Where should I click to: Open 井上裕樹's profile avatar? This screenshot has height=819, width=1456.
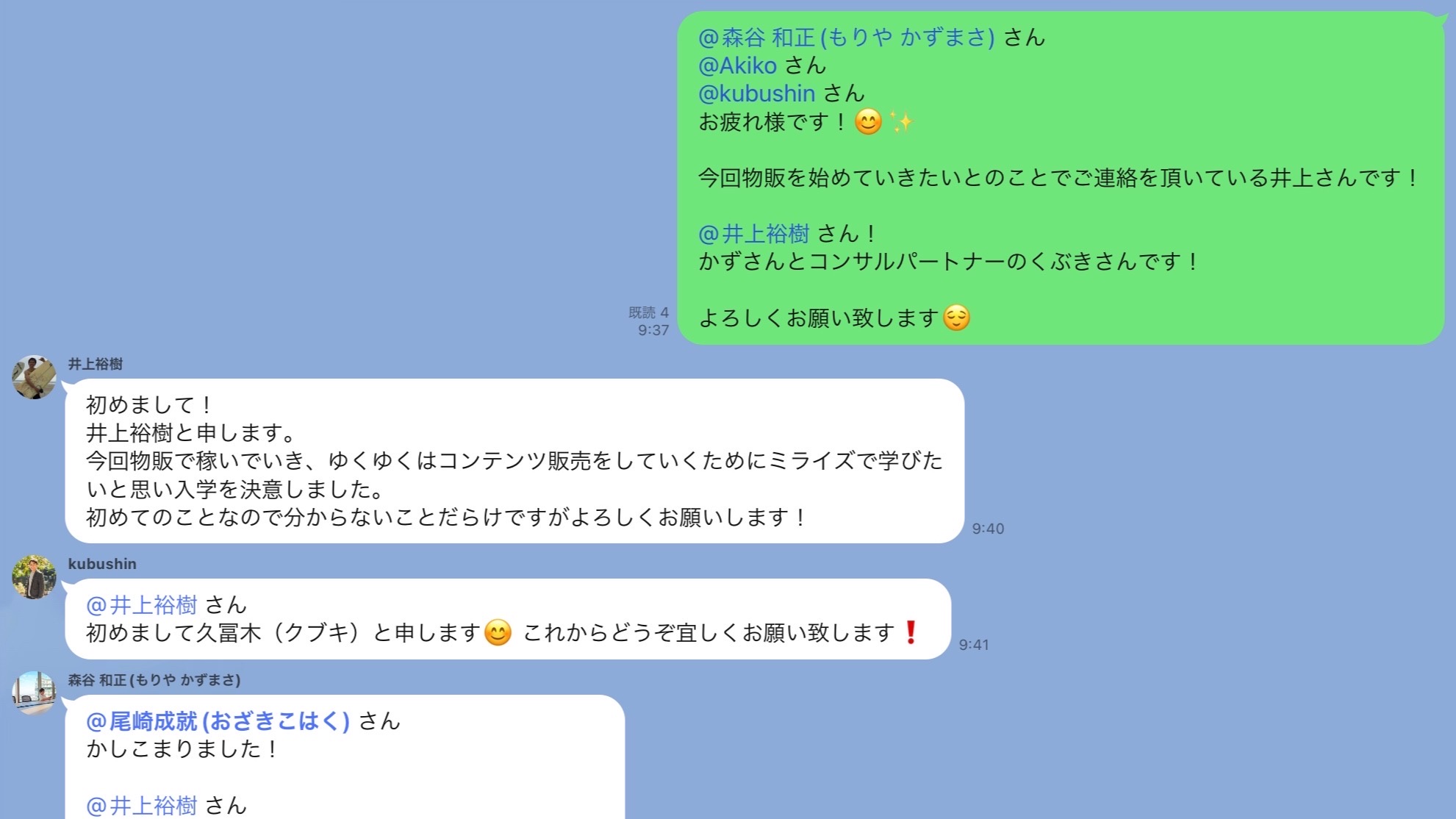click(34, 377)
